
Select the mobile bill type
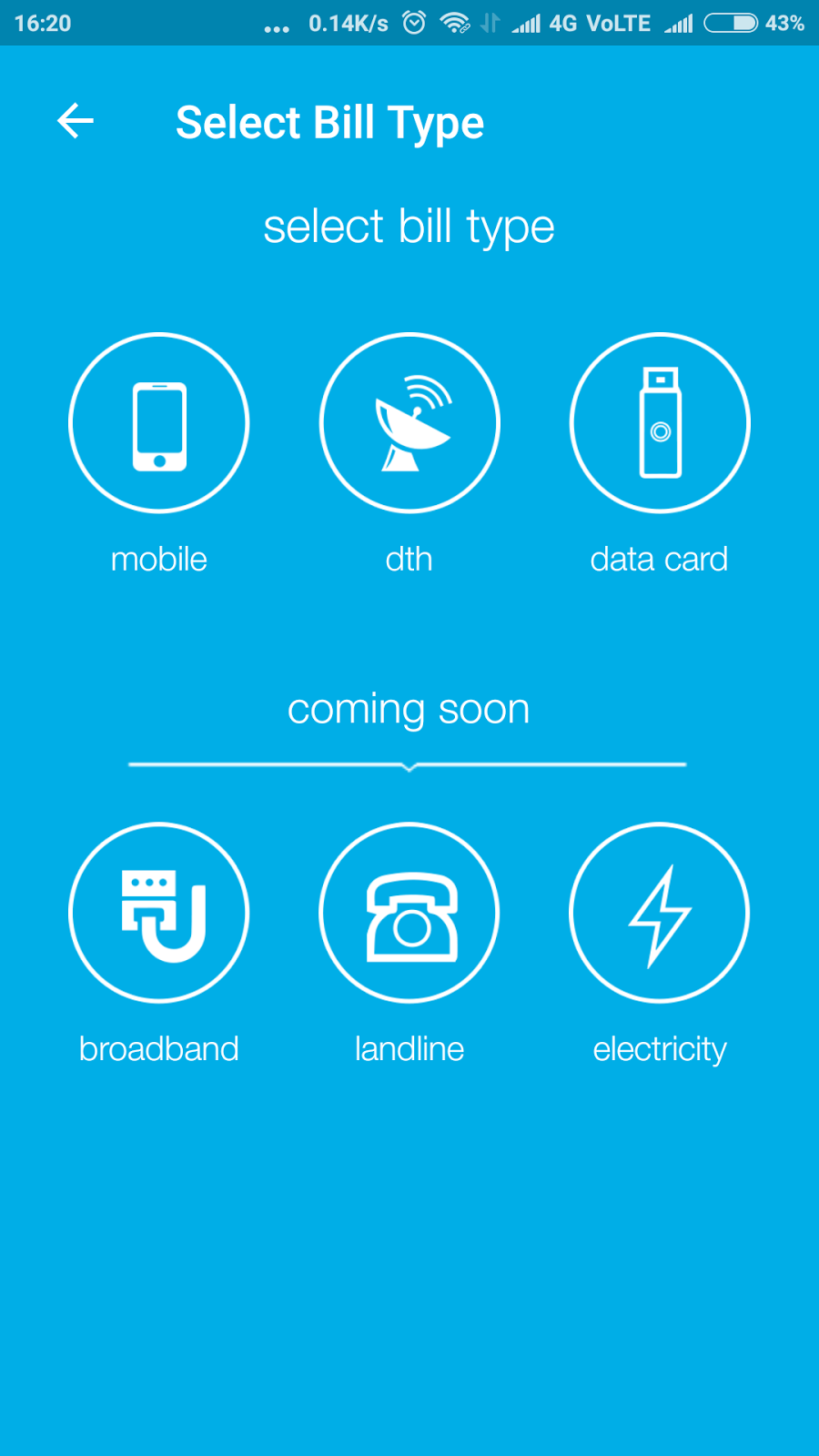(x=159, y=423)
